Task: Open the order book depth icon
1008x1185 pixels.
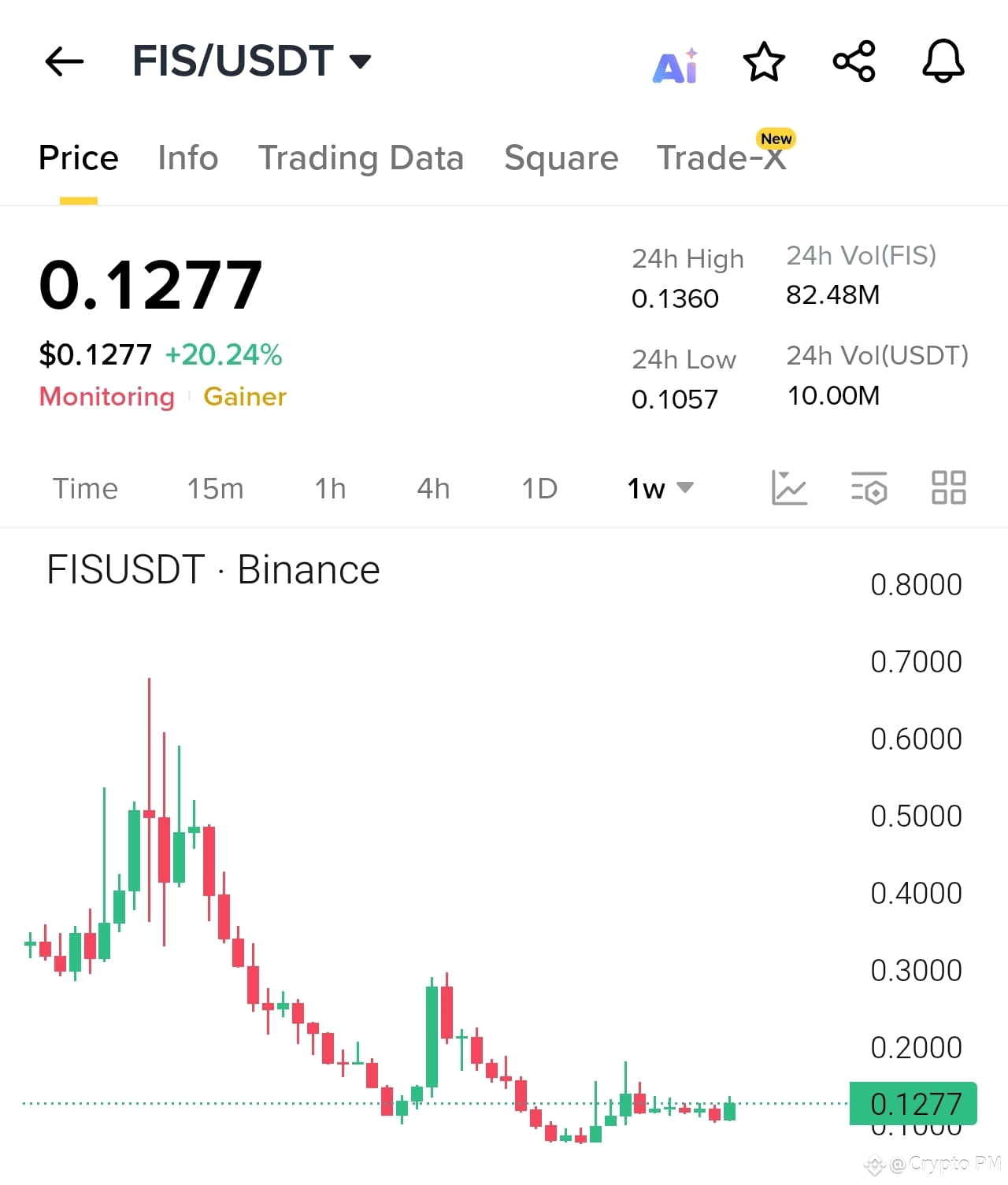Action: point(869,488)
